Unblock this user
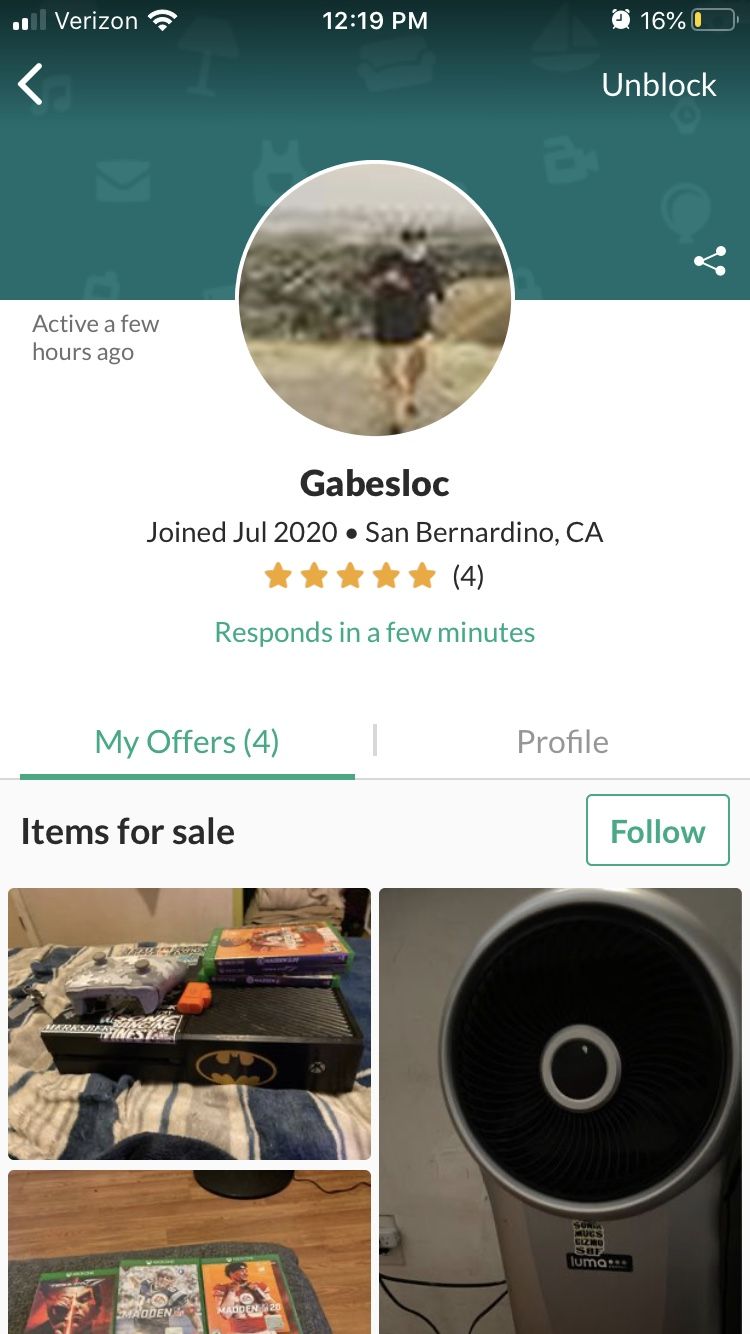 pyautogui.click(x=659, y=84)
